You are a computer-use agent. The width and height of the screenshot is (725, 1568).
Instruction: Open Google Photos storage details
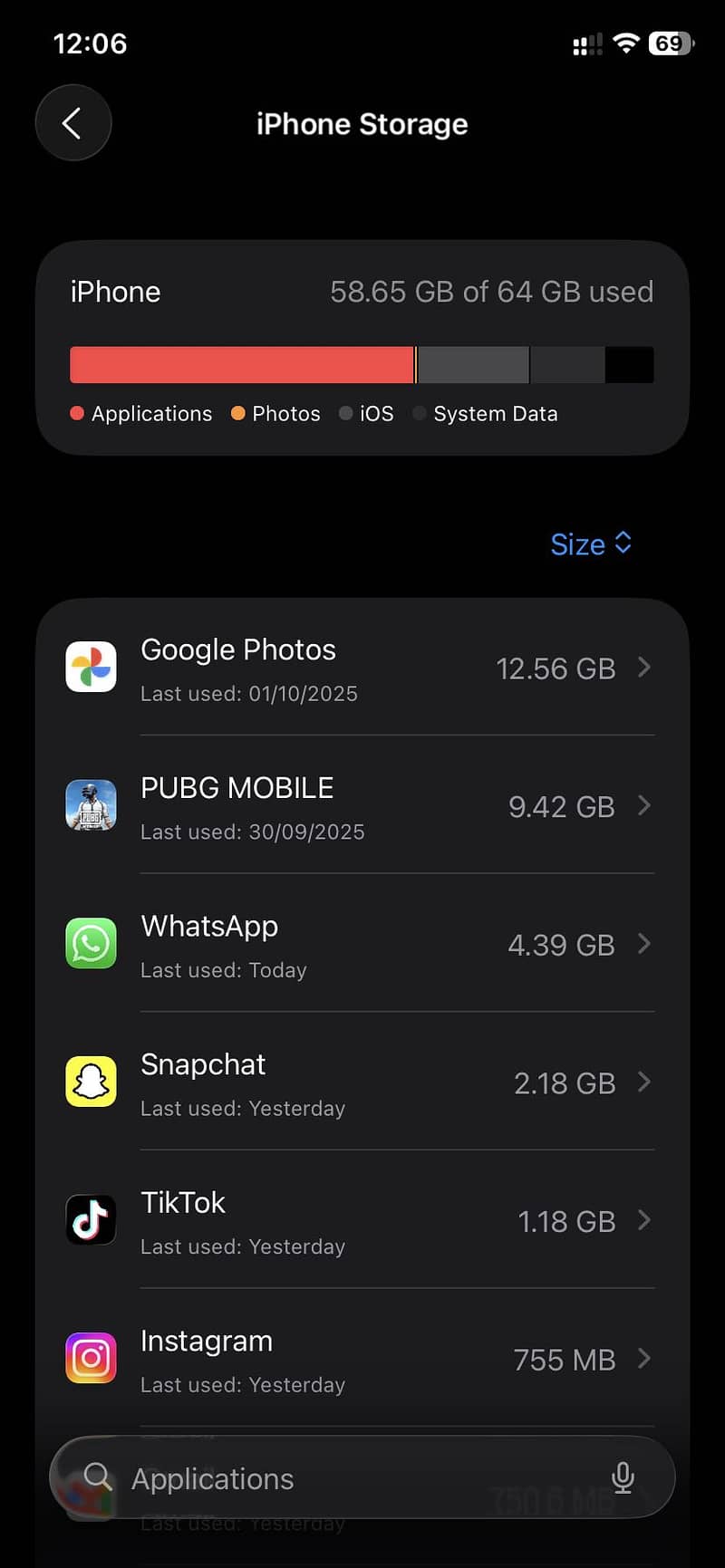pos(362,669)
